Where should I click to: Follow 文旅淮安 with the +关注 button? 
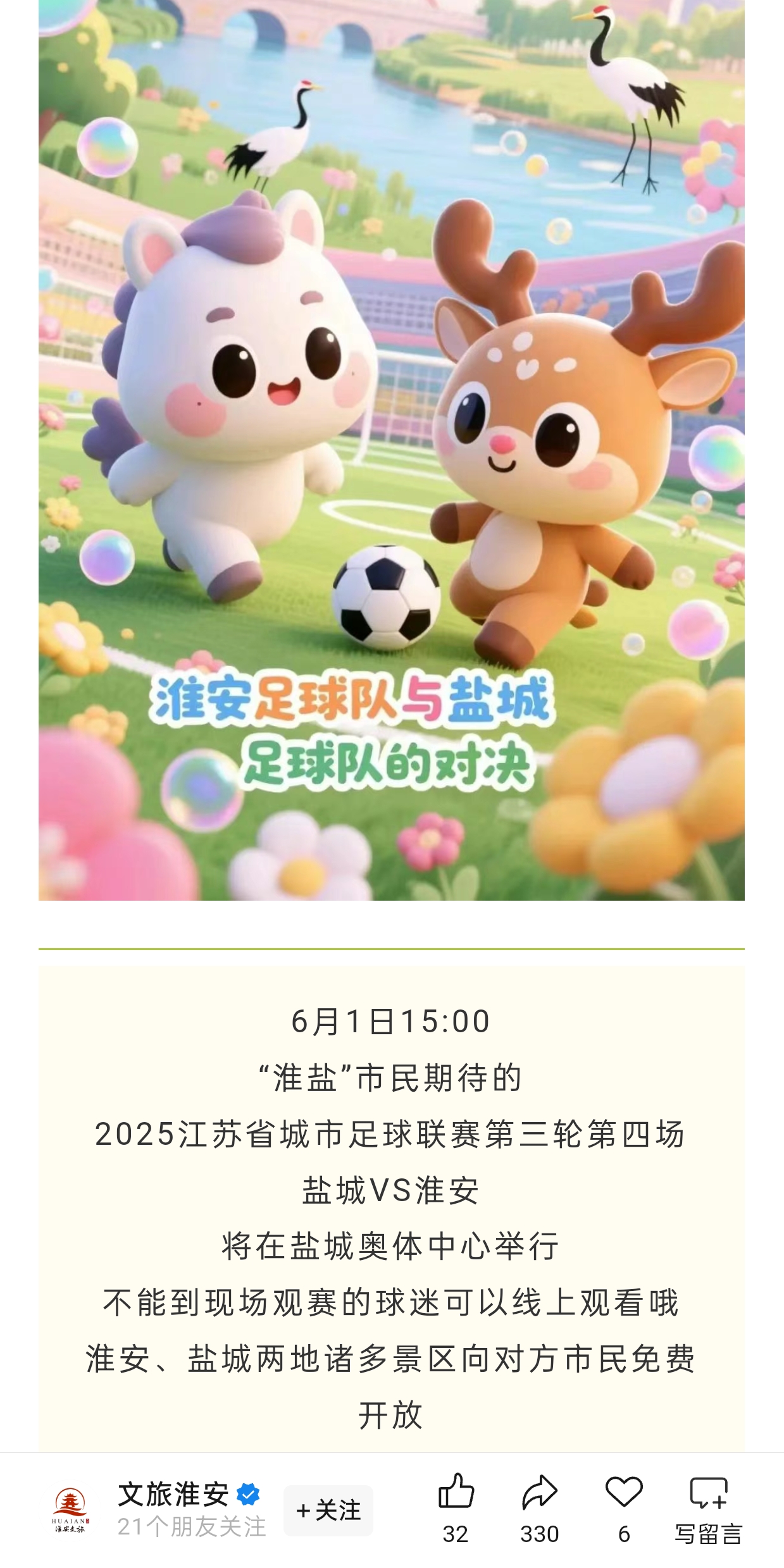pos(328,1510)
